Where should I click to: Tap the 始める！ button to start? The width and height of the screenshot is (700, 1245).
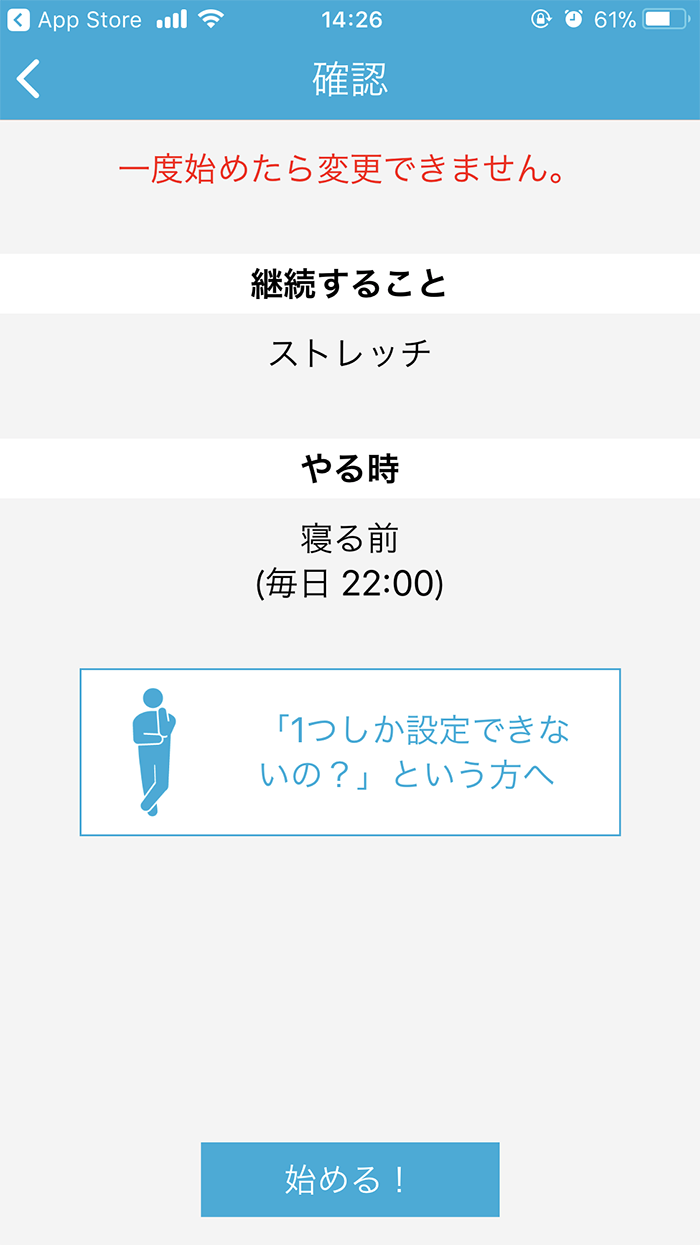coord(350,1180)
